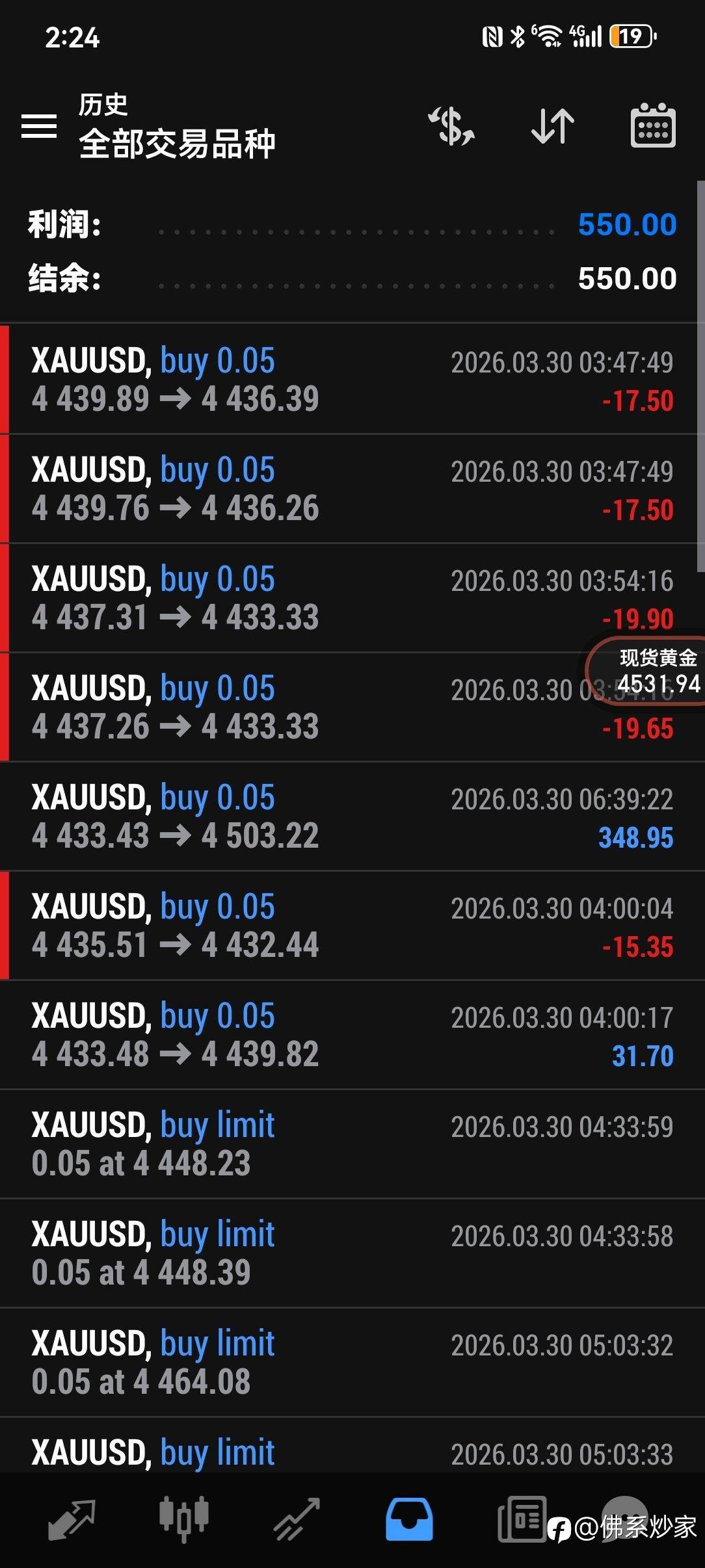
Task: Open the News tab
Action: pos(522,1519)
